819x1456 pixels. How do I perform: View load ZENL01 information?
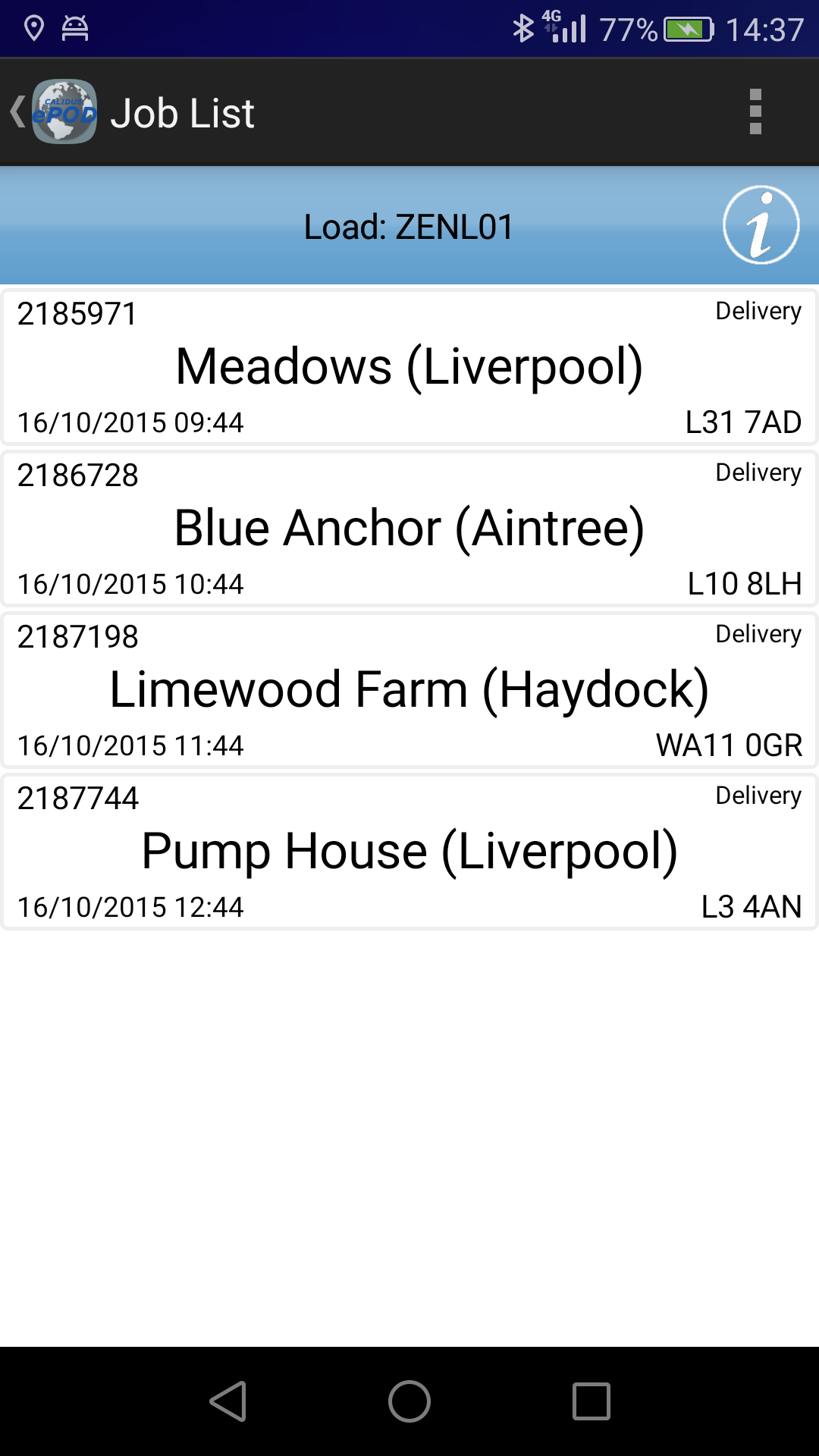coord(761,224)
